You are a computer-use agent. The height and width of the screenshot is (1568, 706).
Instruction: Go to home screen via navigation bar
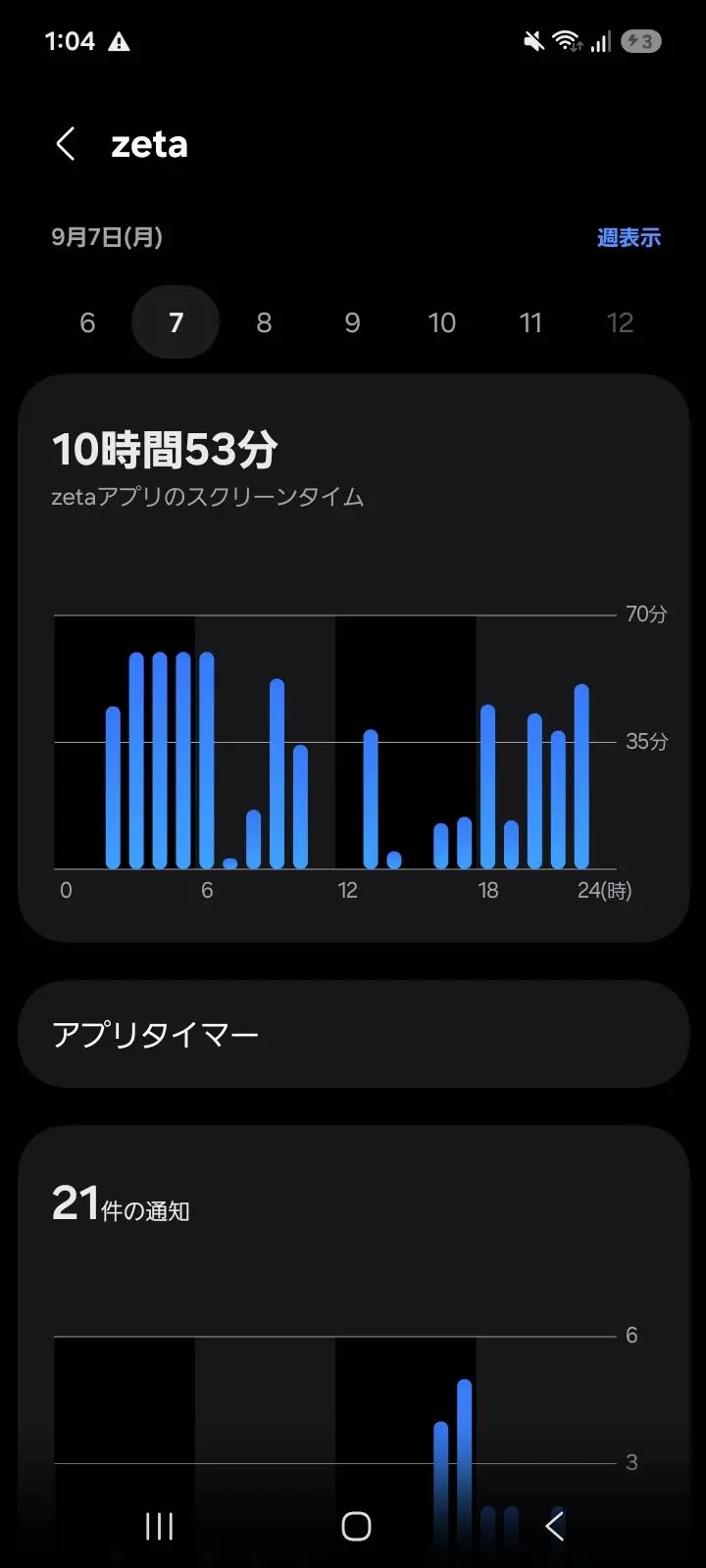pyautogui.click(x=356, y=1526)
